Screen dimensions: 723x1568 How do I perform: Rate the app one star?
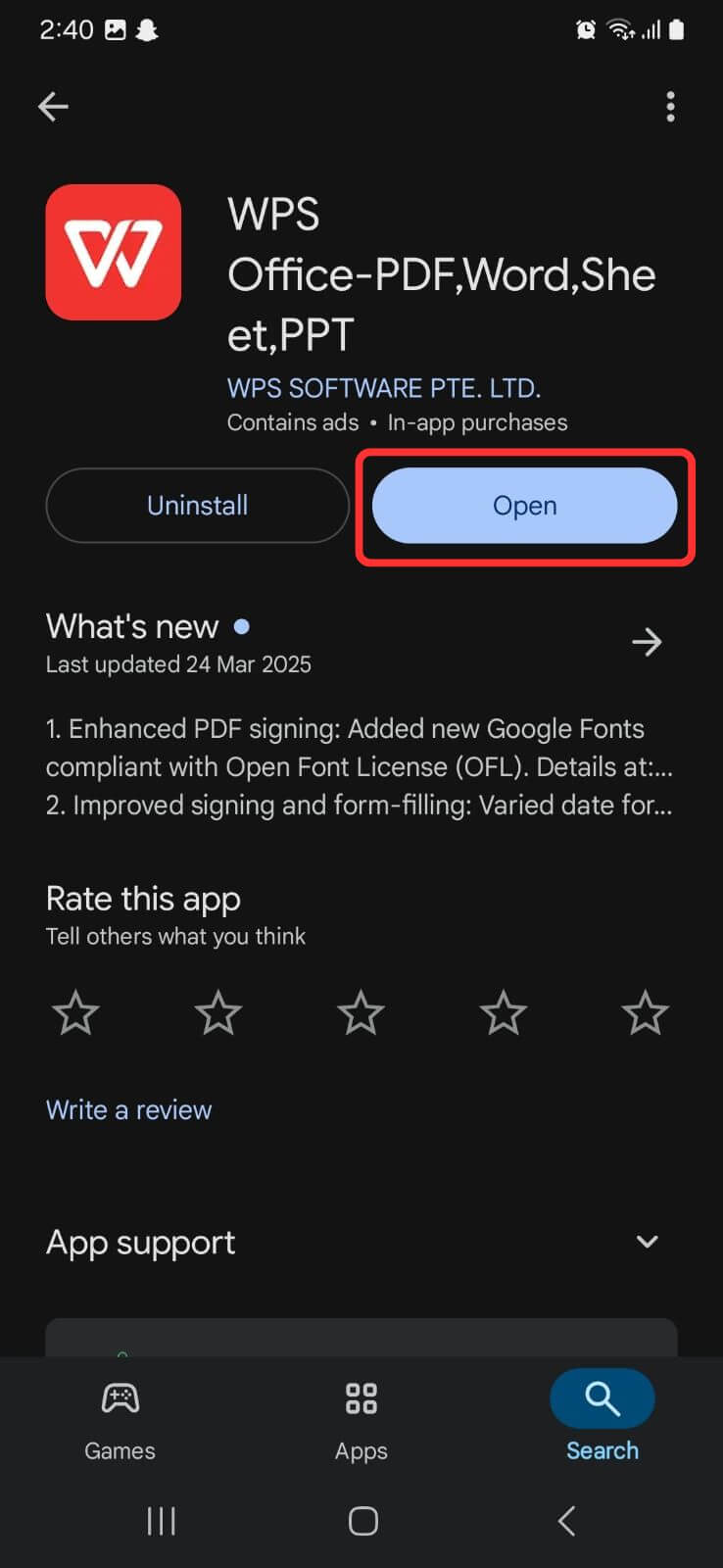click(x=75, y=1012)
